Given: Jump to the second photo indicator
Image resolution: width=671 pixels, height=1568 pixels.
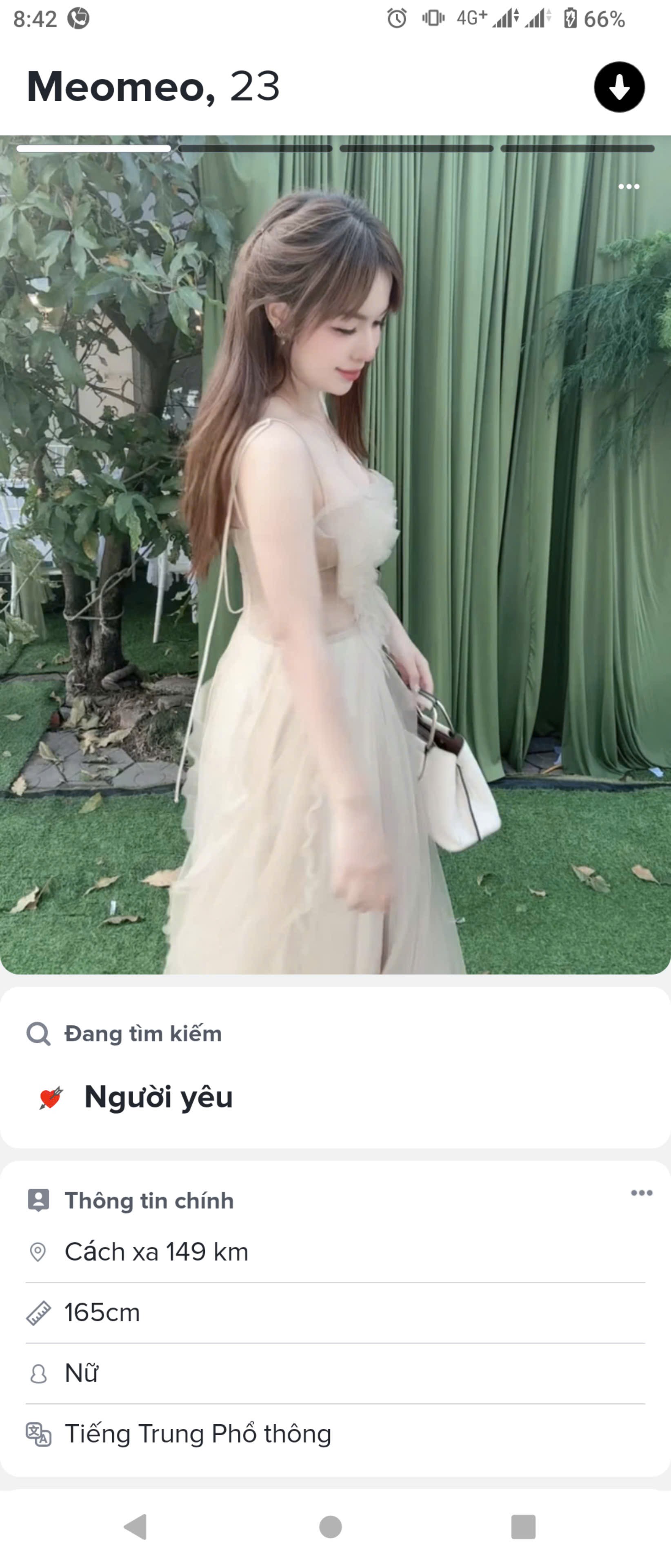Looking at the screenshot, I should click(x=256, y=149).
